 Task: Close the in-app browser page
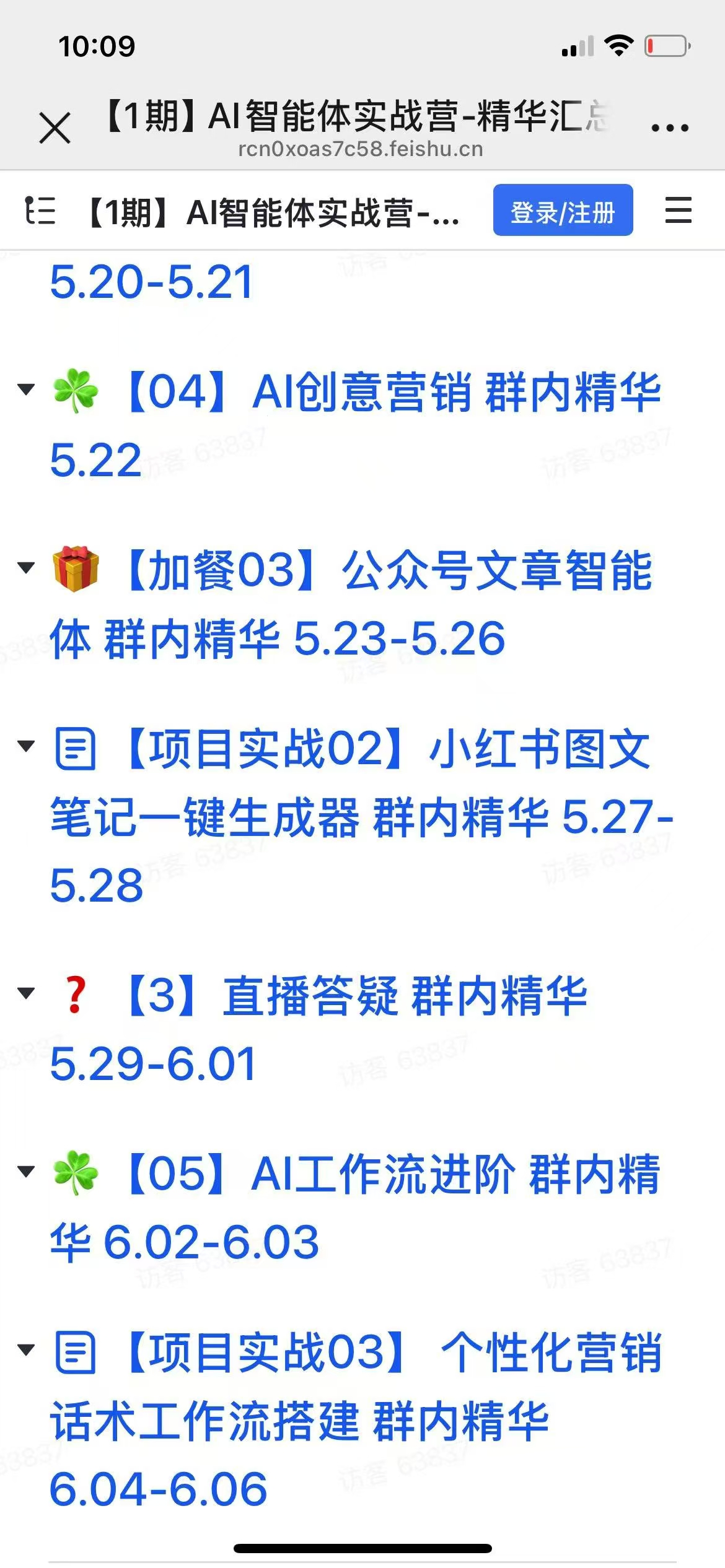tap(55, 128)
